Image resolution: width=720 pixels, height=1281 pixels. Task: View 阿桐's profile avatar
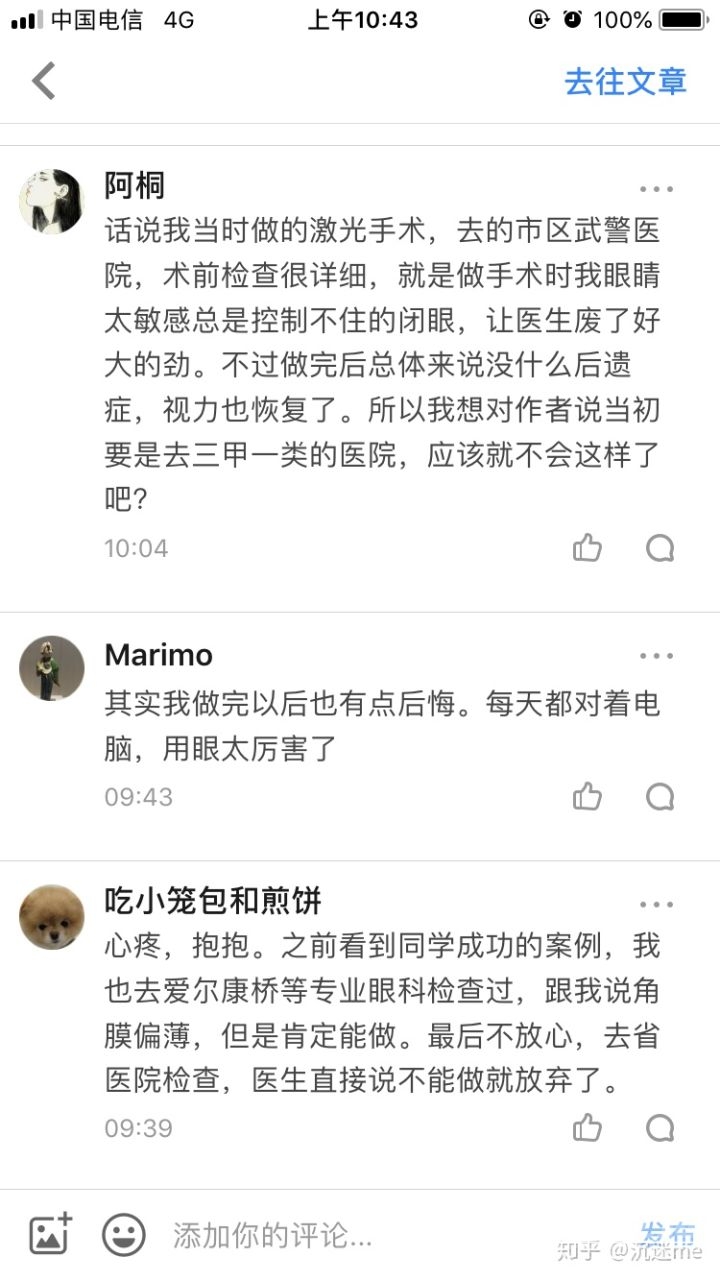51,201
